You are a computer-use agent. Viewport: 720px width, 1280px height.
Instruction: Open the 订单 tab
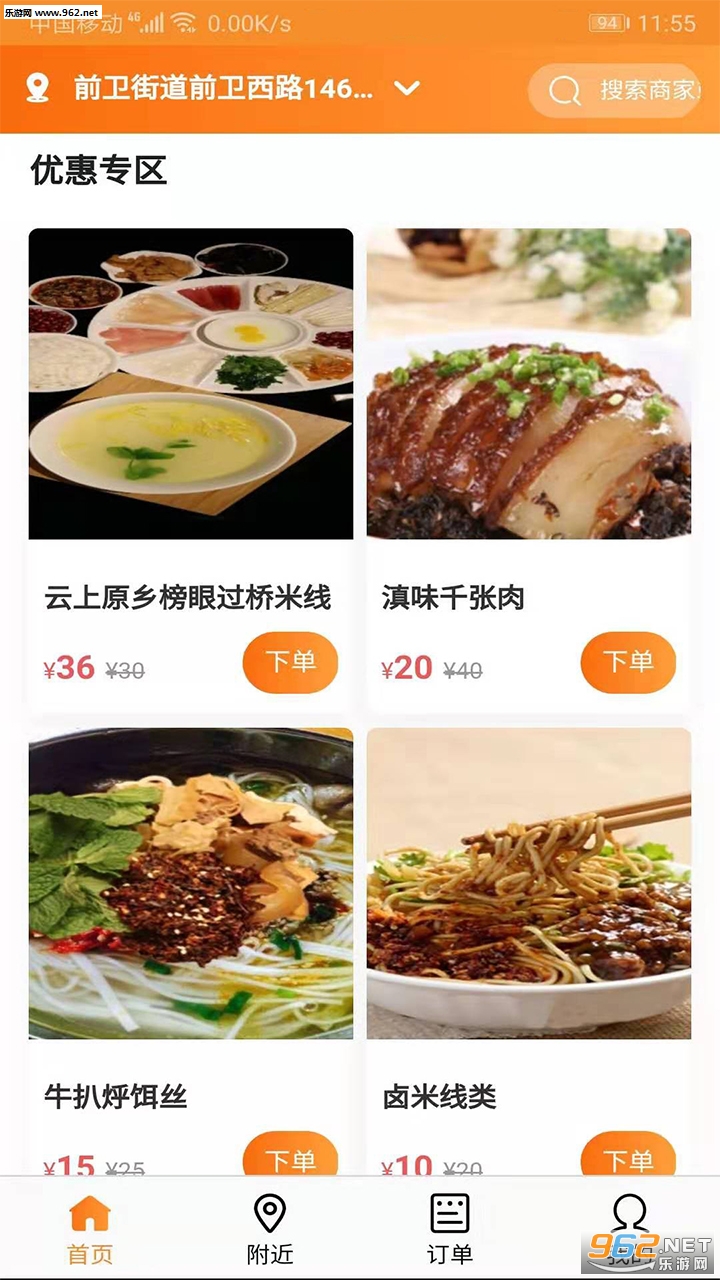pyautogui.click(x=450, y=1228)
